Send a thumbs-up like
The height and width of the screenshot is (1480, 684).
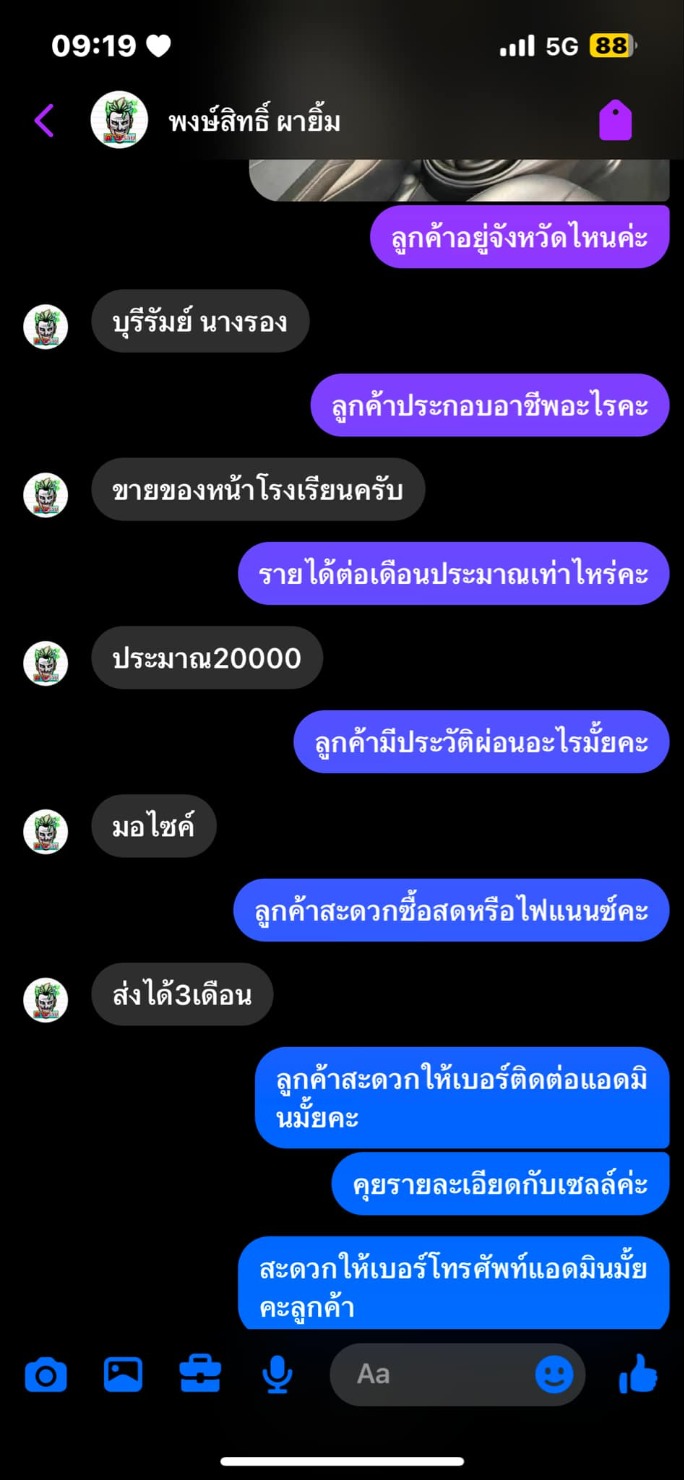tap(638, 1374)
